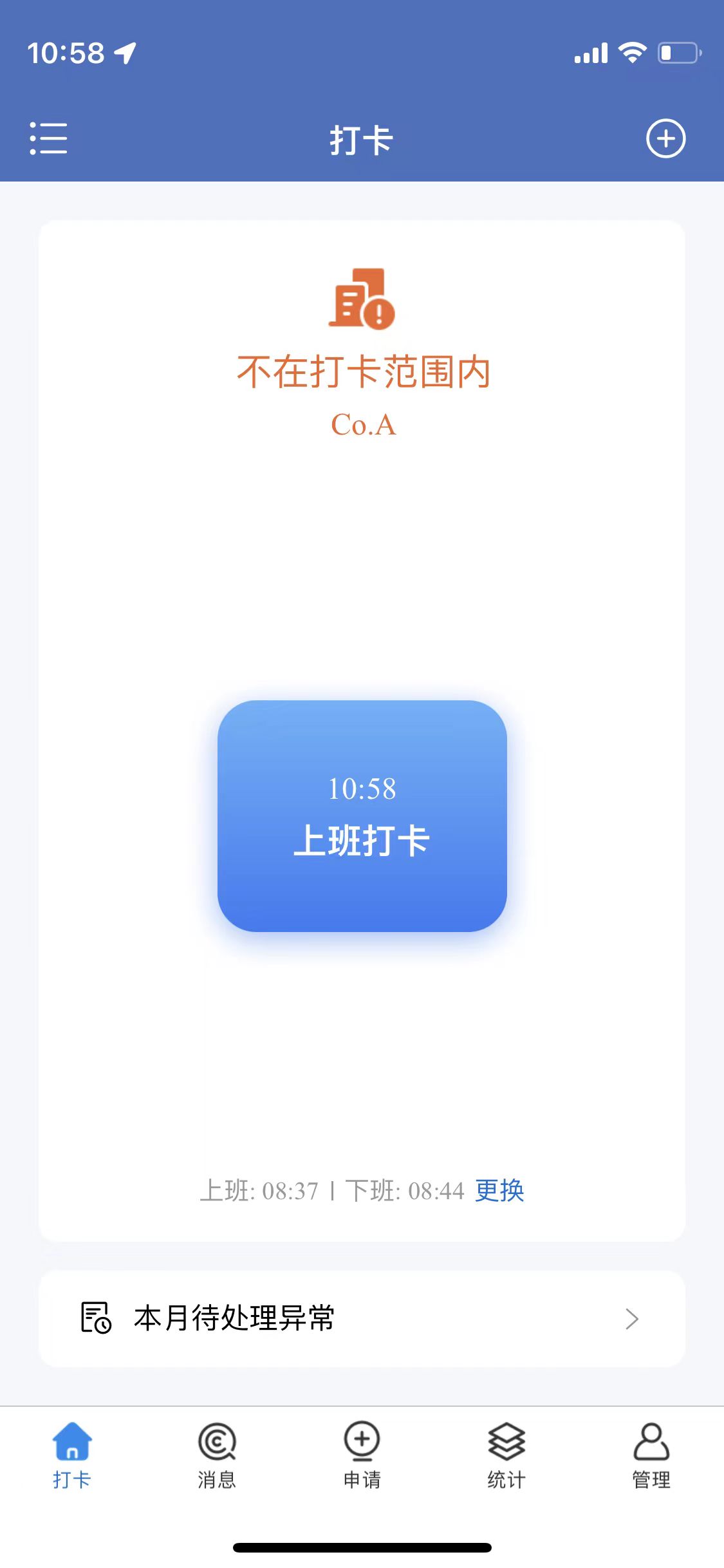Tap the 上班打卡 clock-in button
Viewport: 724px width, 1568px height.
coord(362,816)
